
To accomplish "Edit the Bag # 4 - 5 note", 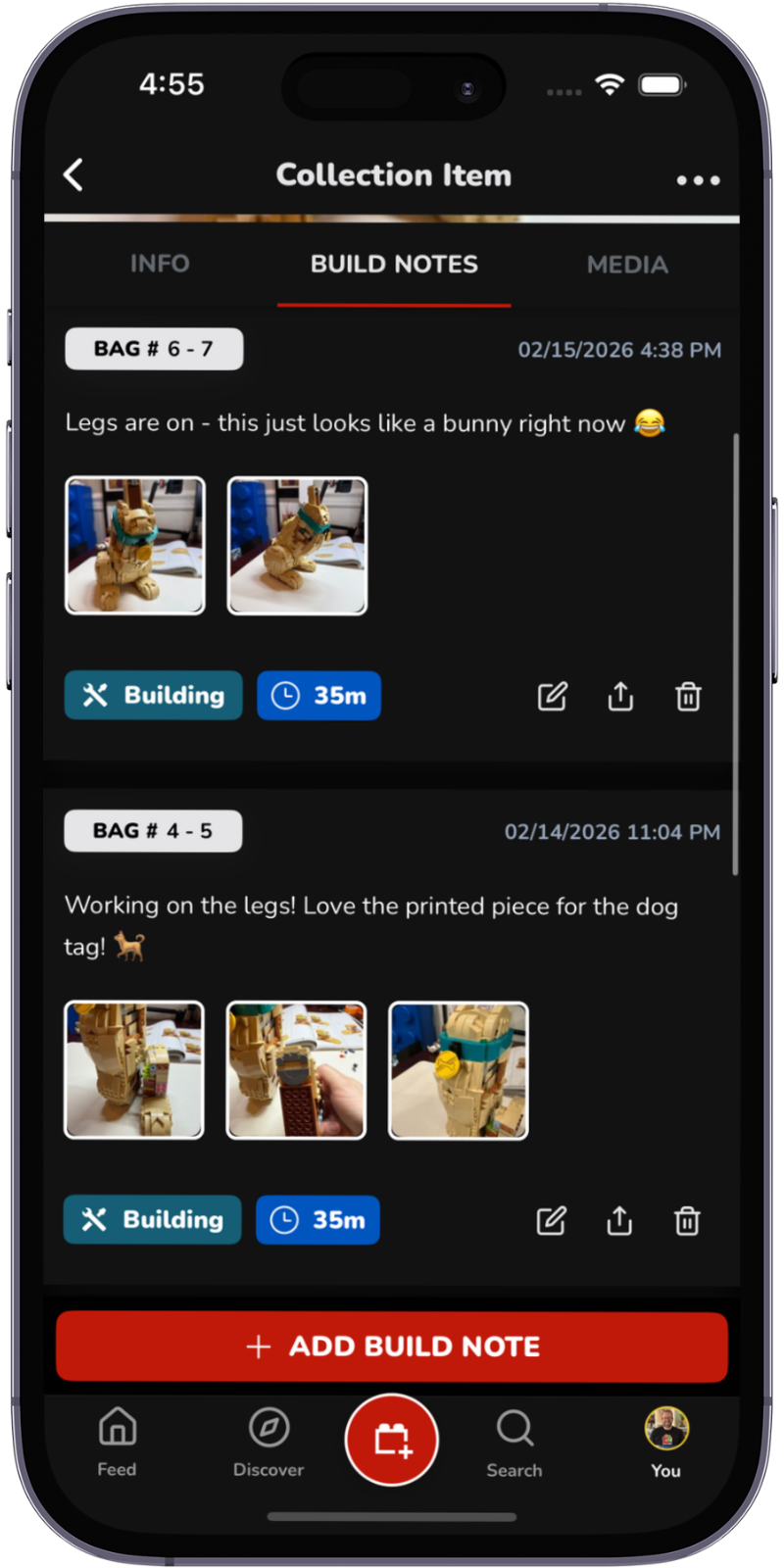I will point(551,1221).
